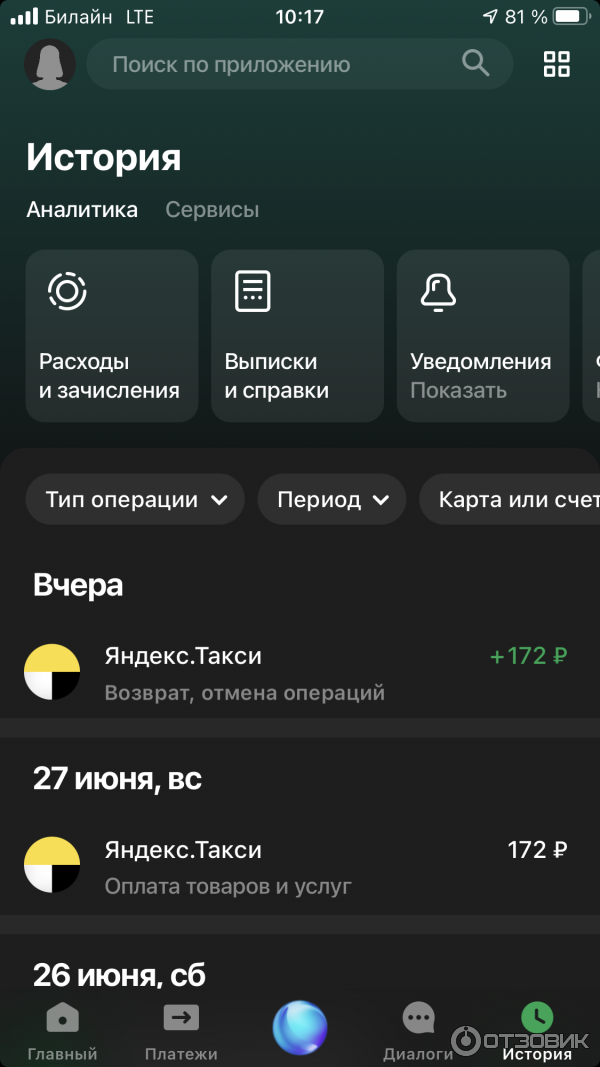The image size is (600, 1067).
Task: Expand the Период filter
Action: pos(332,500)
